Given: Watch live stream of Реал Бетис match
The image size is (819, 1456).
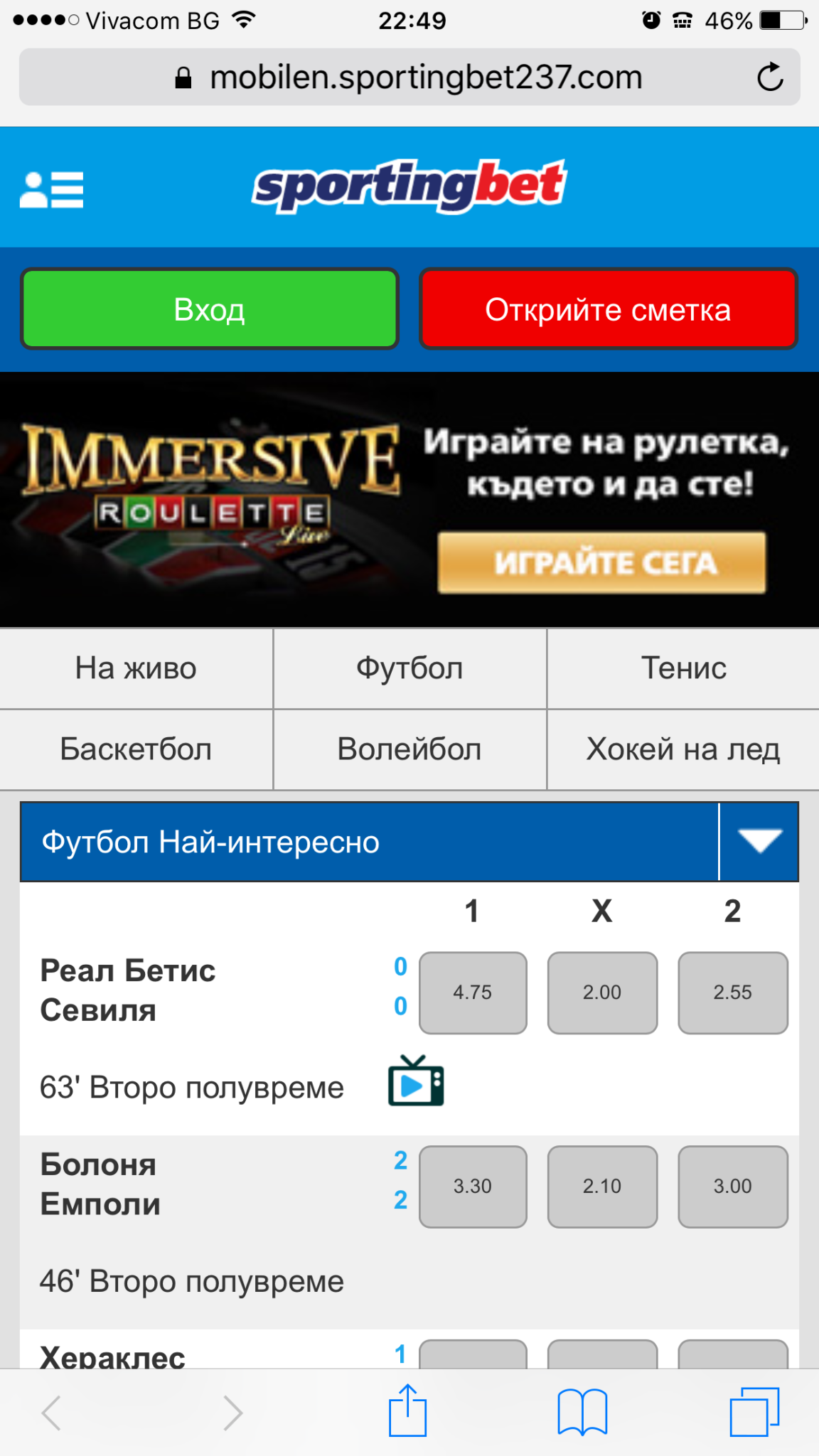Looking at the screenshot, I should click(x=416, y=1081).
